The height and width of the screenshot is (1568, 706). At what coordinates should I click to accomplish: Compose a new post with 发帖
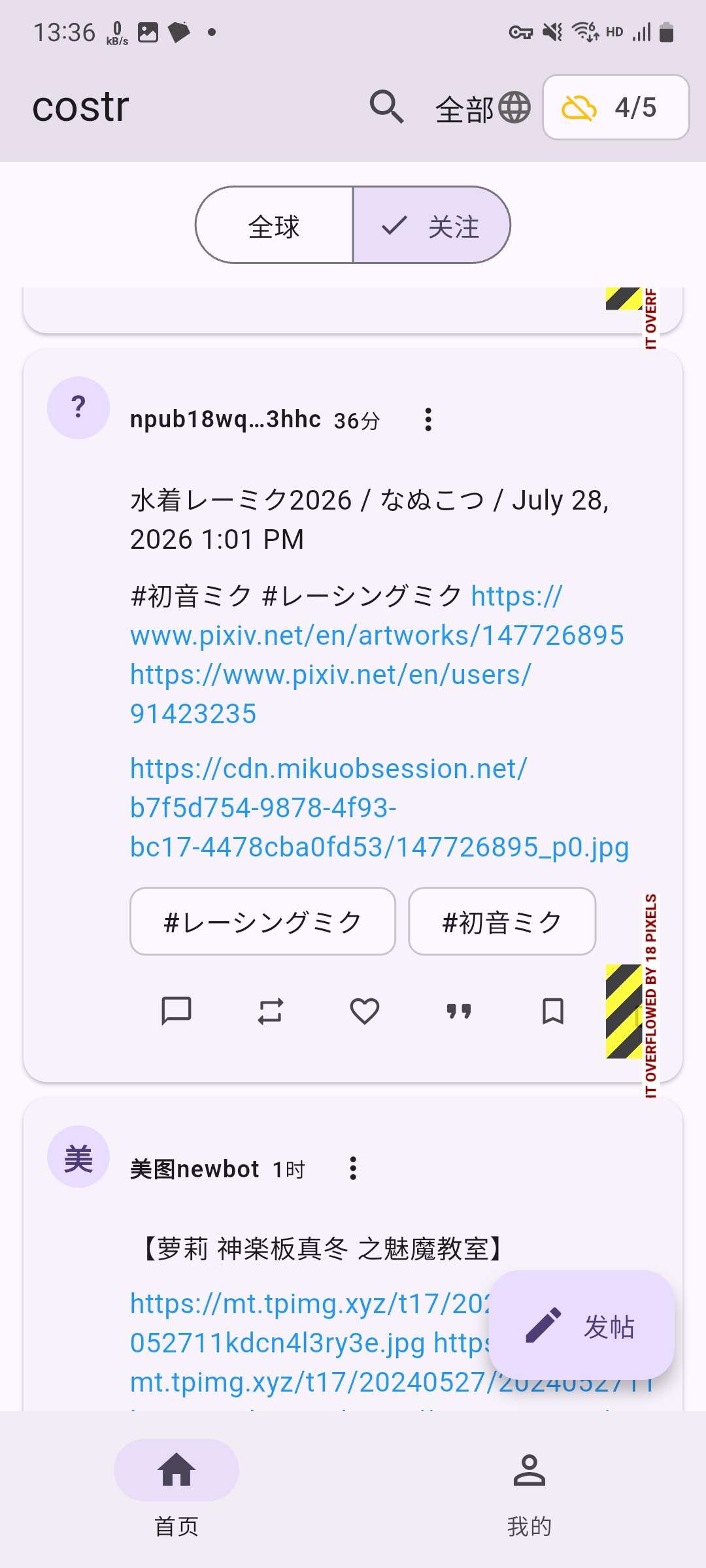point(582,1325)
